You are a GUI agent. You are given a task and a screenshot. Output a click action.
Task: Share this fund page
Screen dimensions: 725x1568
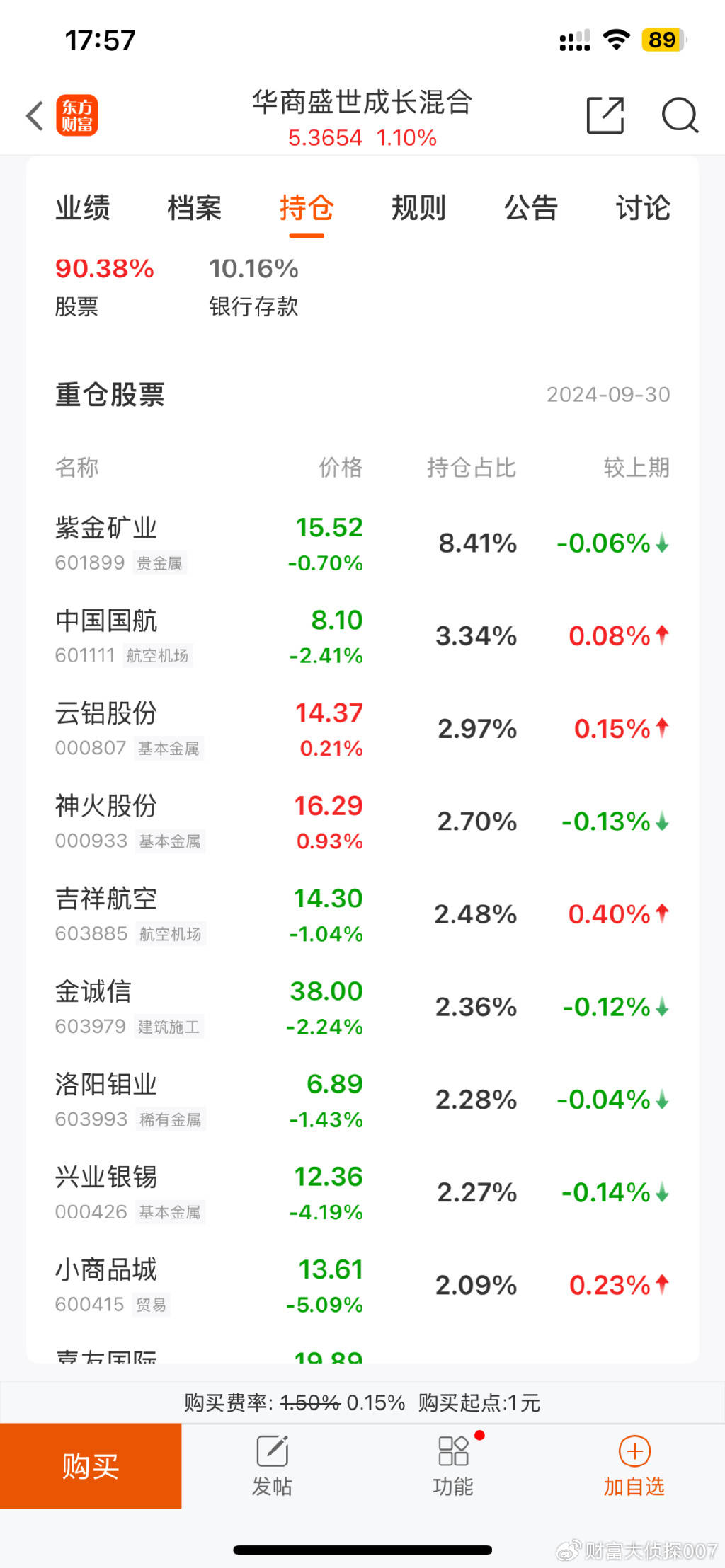(605, 115)
